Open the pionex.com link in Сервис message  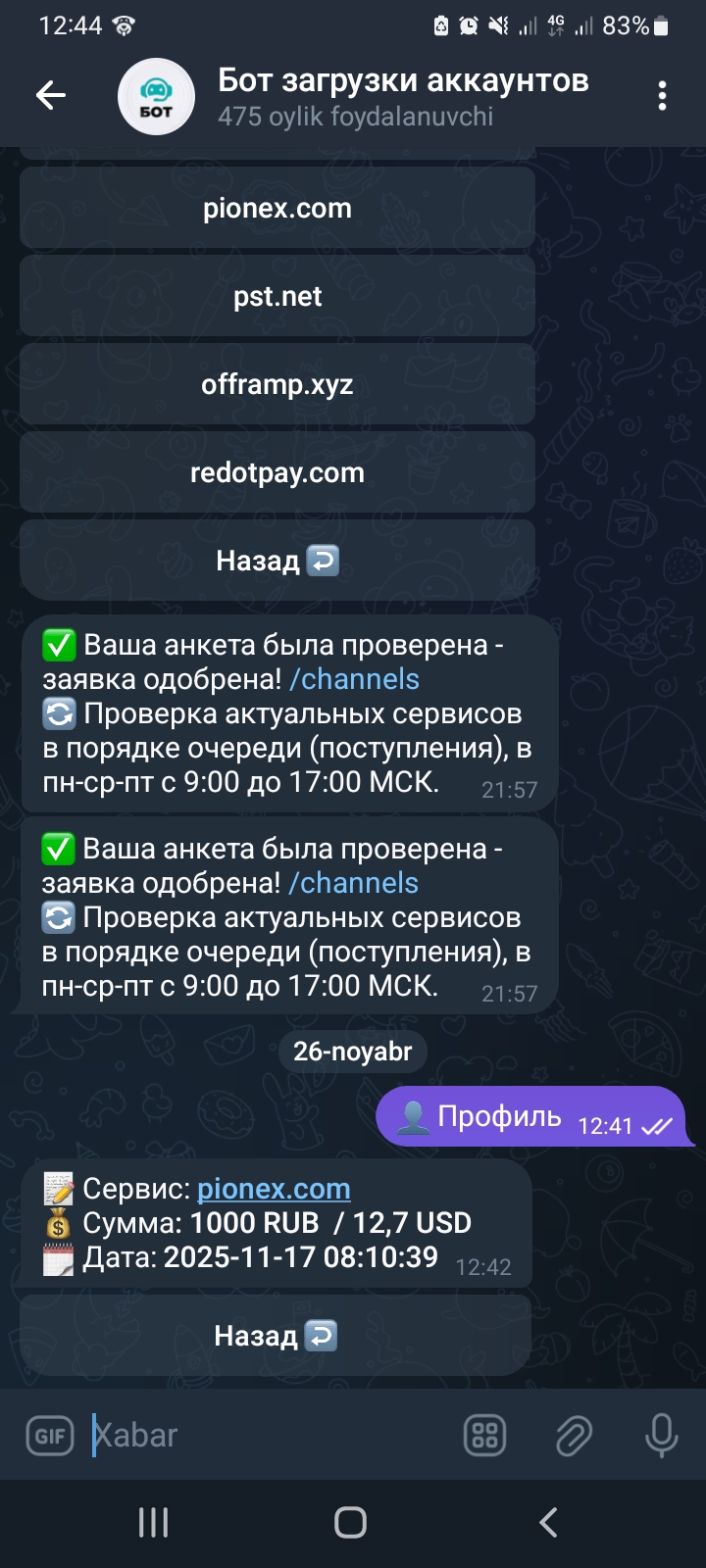point(274,1189)
